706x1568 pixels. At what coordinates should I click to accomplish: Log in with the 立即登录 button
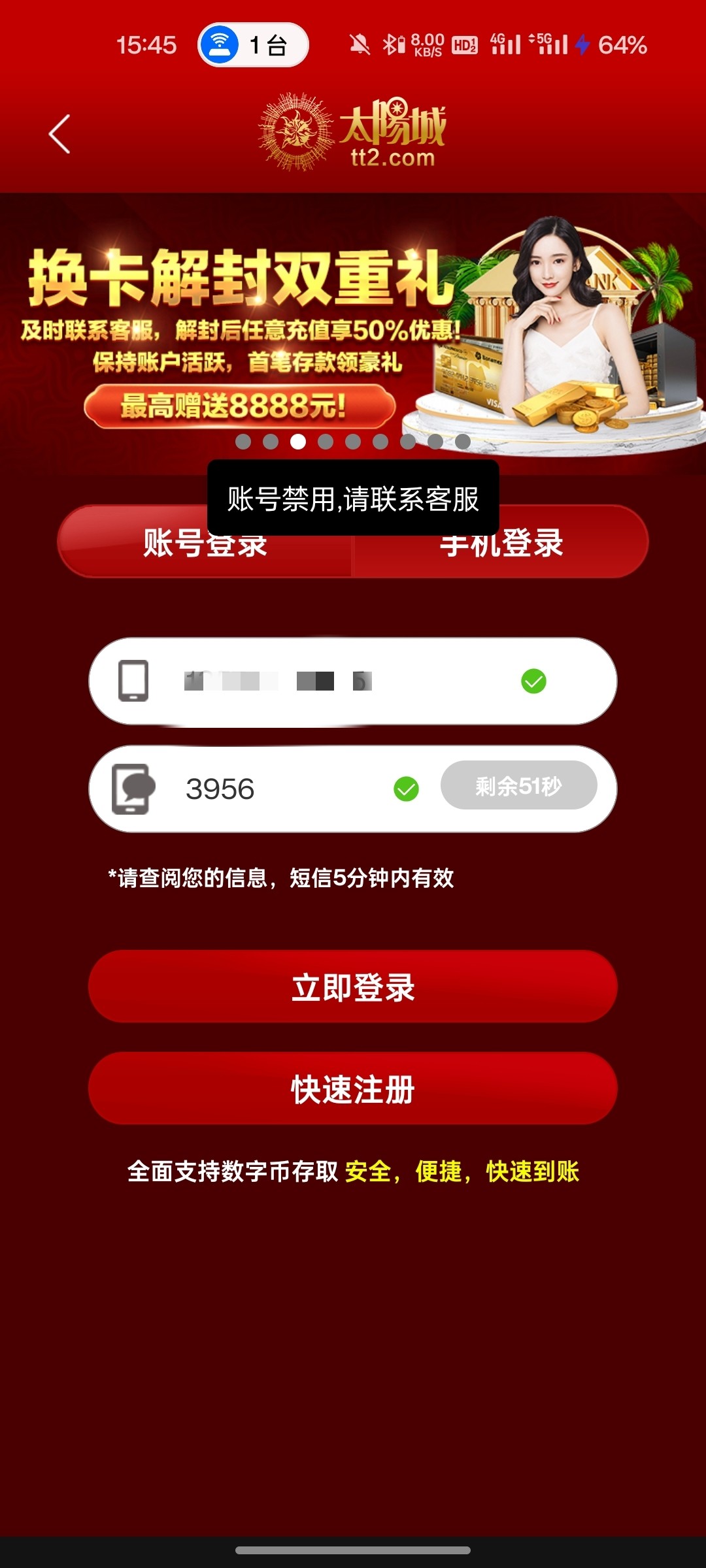click(353, 987)
